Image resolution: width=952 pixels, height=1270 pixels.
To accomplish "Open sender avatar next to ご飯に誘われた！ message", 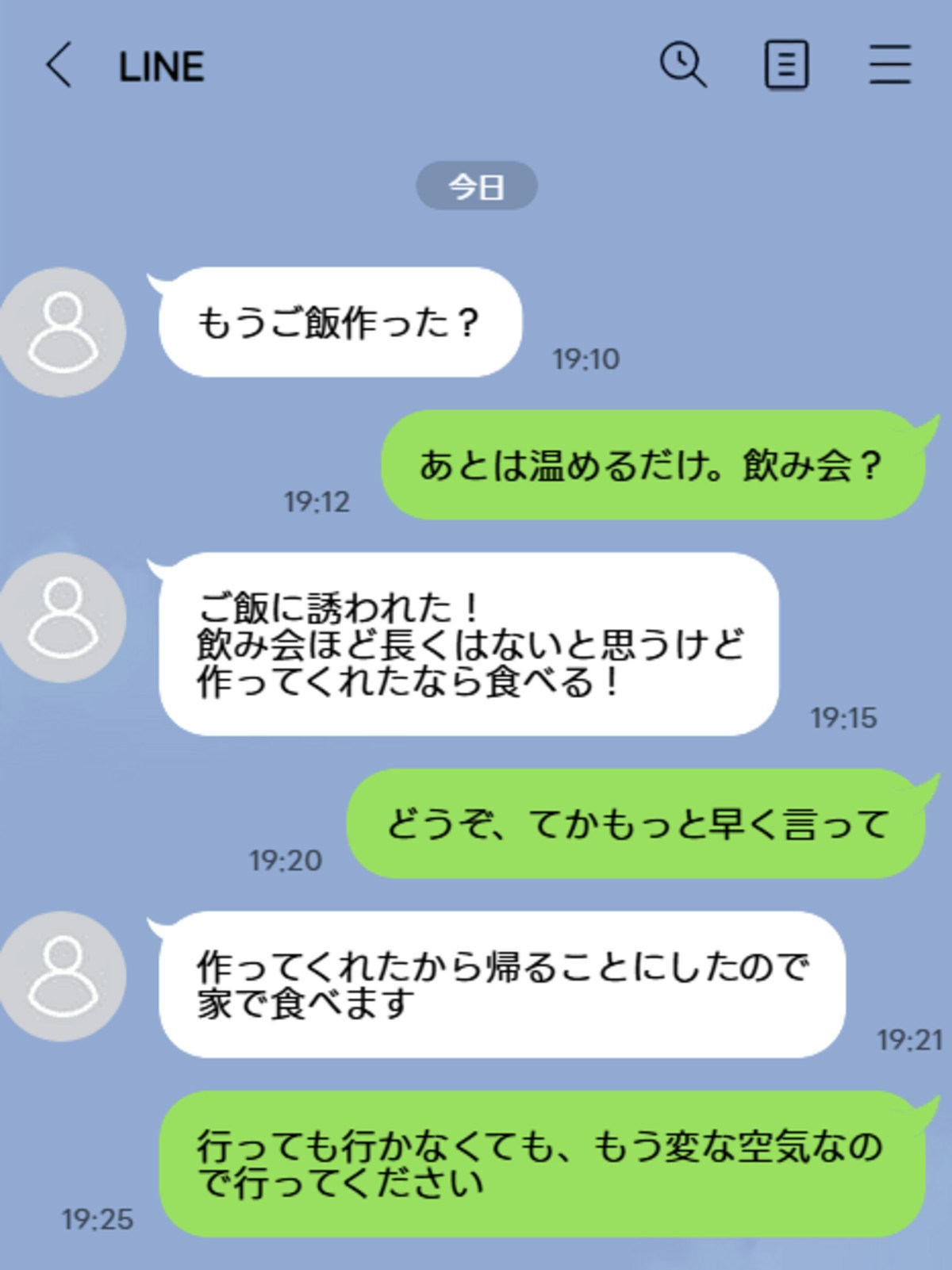I will (63, 618).
